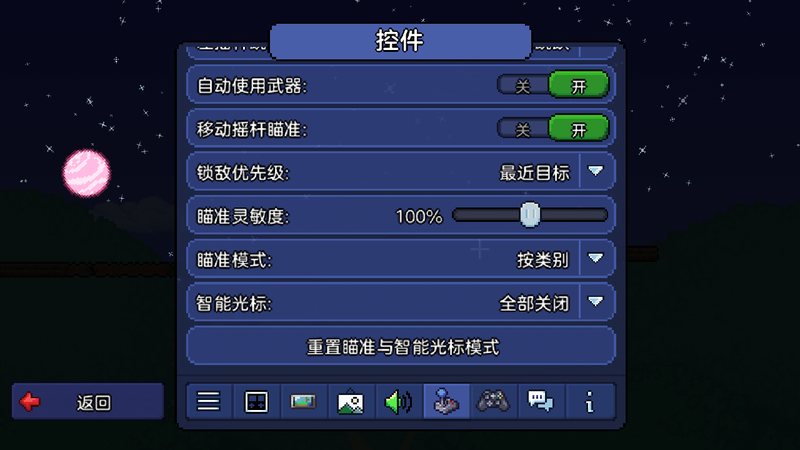Open the gamepad controller tab
The height and width of the screenshot is (450, 800).
click(492, 402)
